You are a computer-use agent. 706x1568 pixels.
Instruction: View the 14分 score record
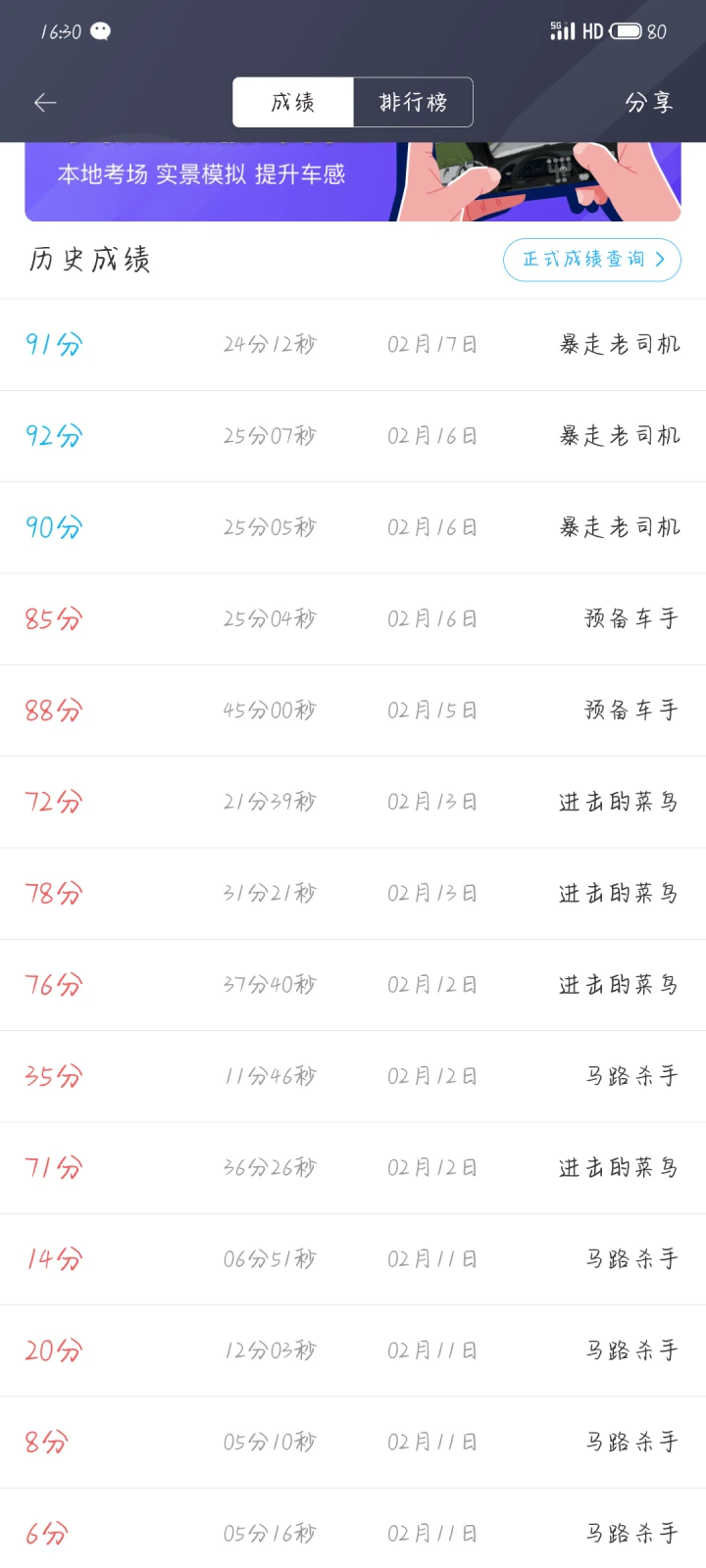click(353, 1259)
